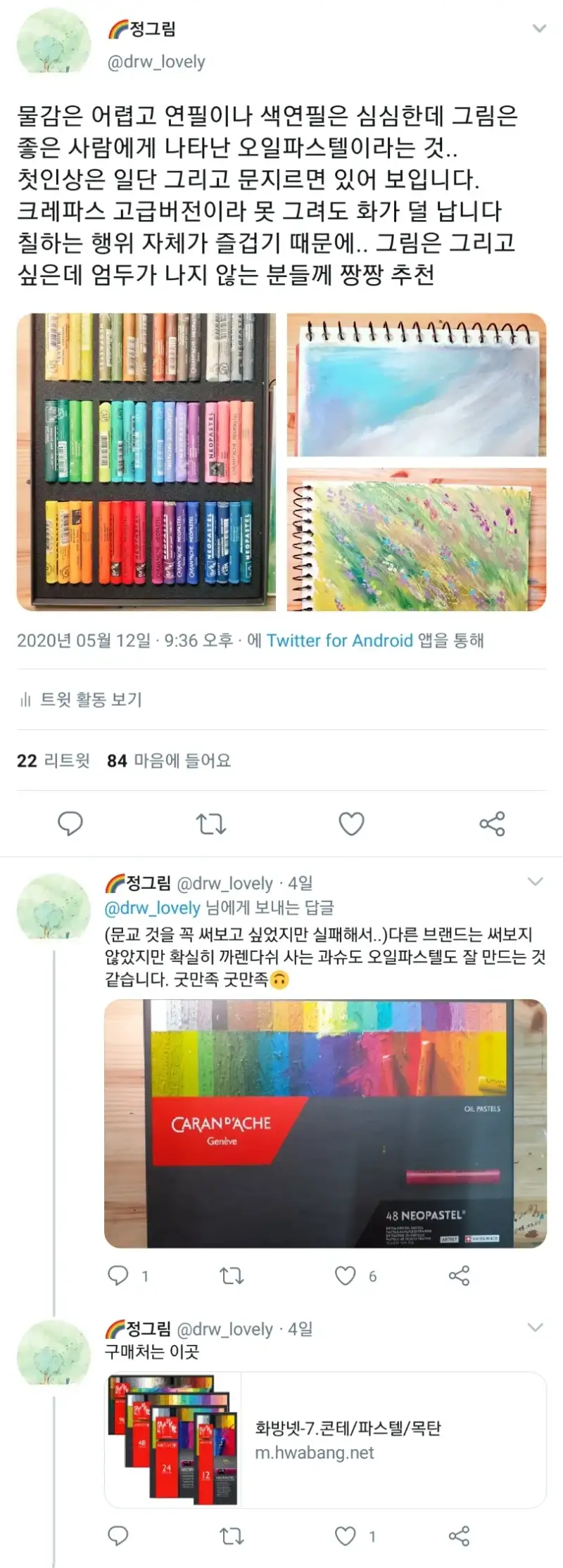Open the chevron menu on 구매처는 이곳 reply
The height and width of the screenshot is (1568, 563).
pyautogui.click(x=536, y=1328)
